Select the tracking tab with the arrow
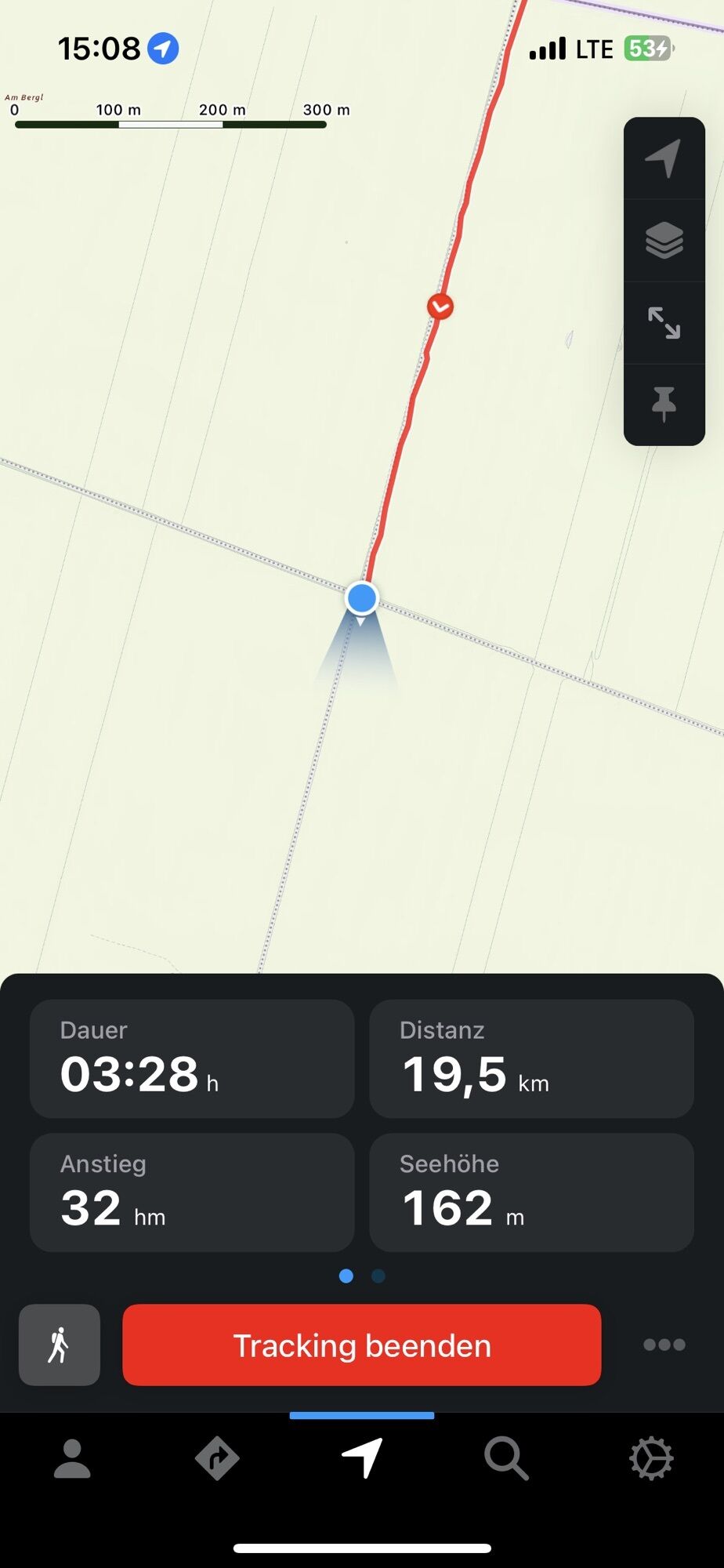The width and height of the screenshot is (724, 1568). [362, 1459]
